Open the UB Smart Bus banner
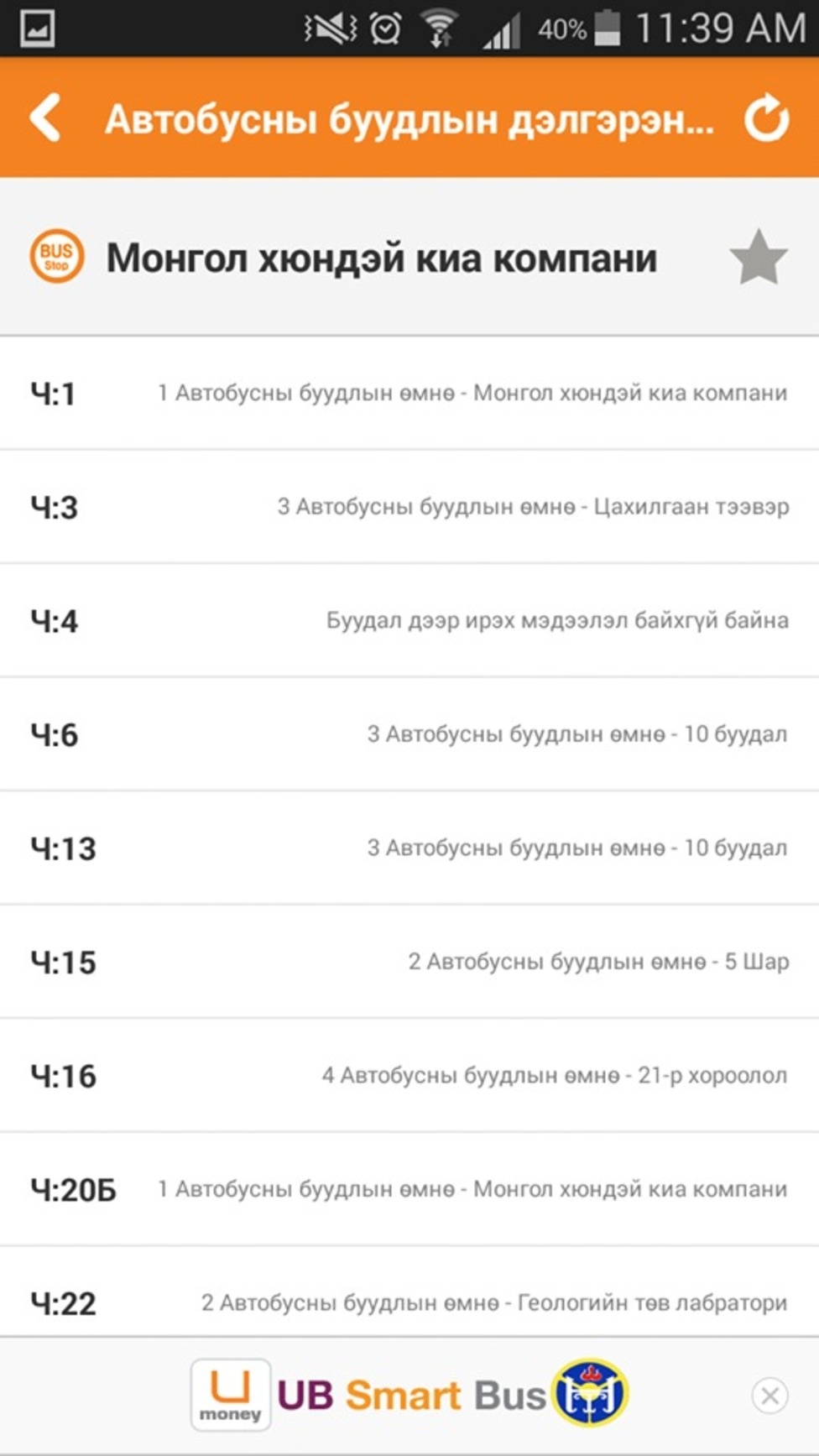 (409, 1395)
